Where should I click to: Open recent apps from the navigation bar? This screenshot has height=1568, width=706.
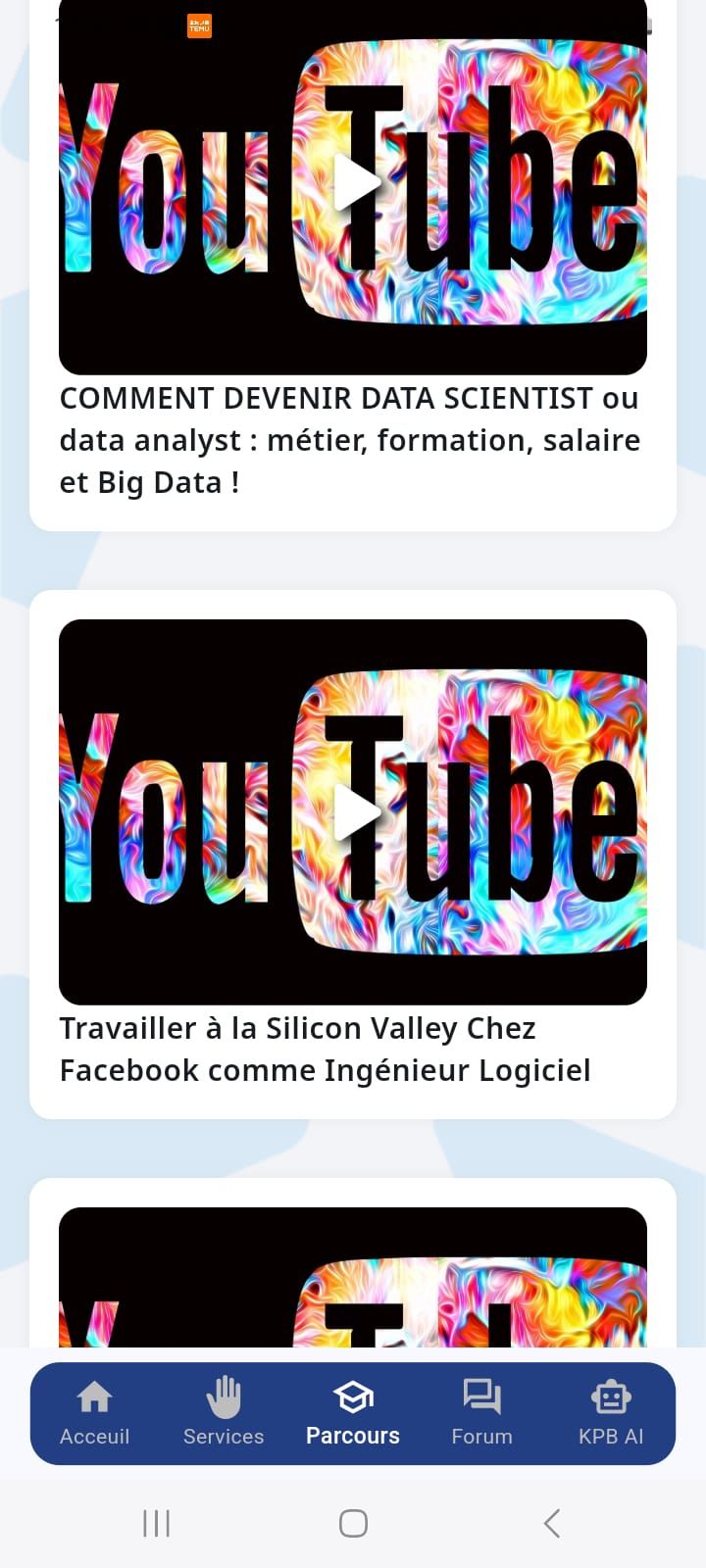[156, 1523]
